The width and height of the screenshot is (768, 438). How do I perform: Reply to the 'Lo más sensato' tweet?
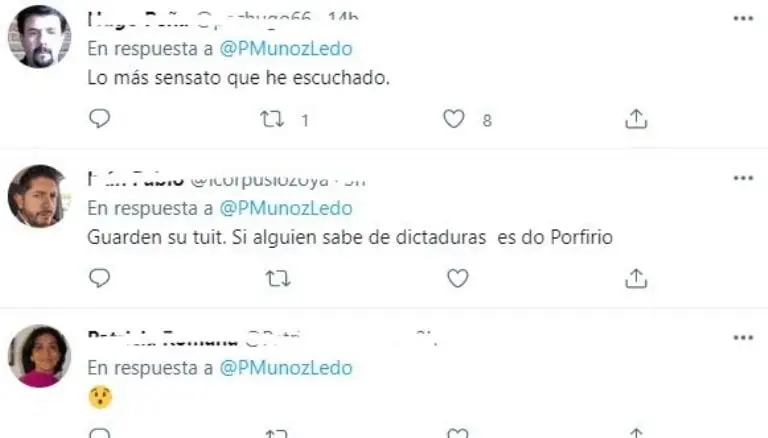[x=99, y=119]
